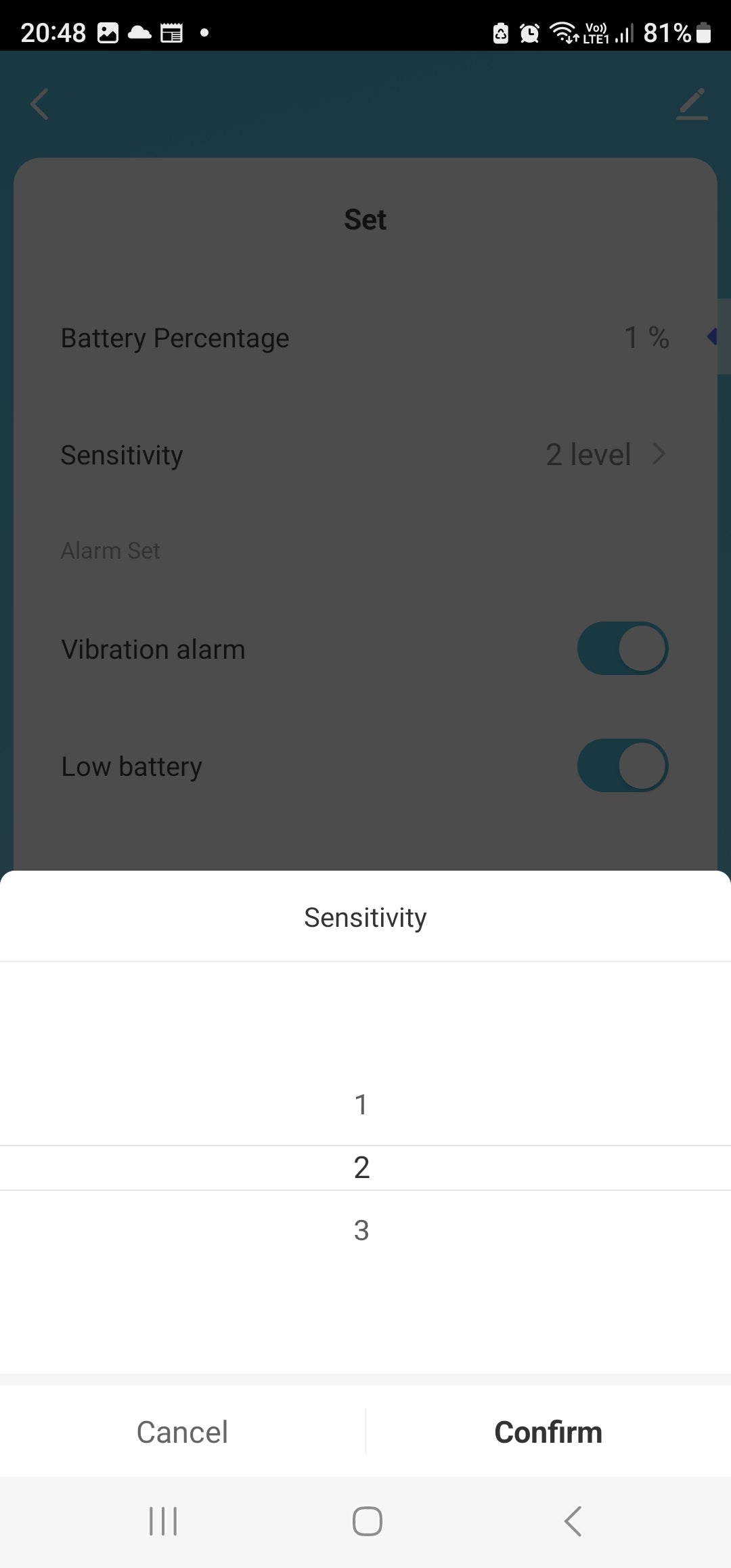This screenshot has height=1568, width=731.
Task: Go to the home screen
Action: (367, 1521)
